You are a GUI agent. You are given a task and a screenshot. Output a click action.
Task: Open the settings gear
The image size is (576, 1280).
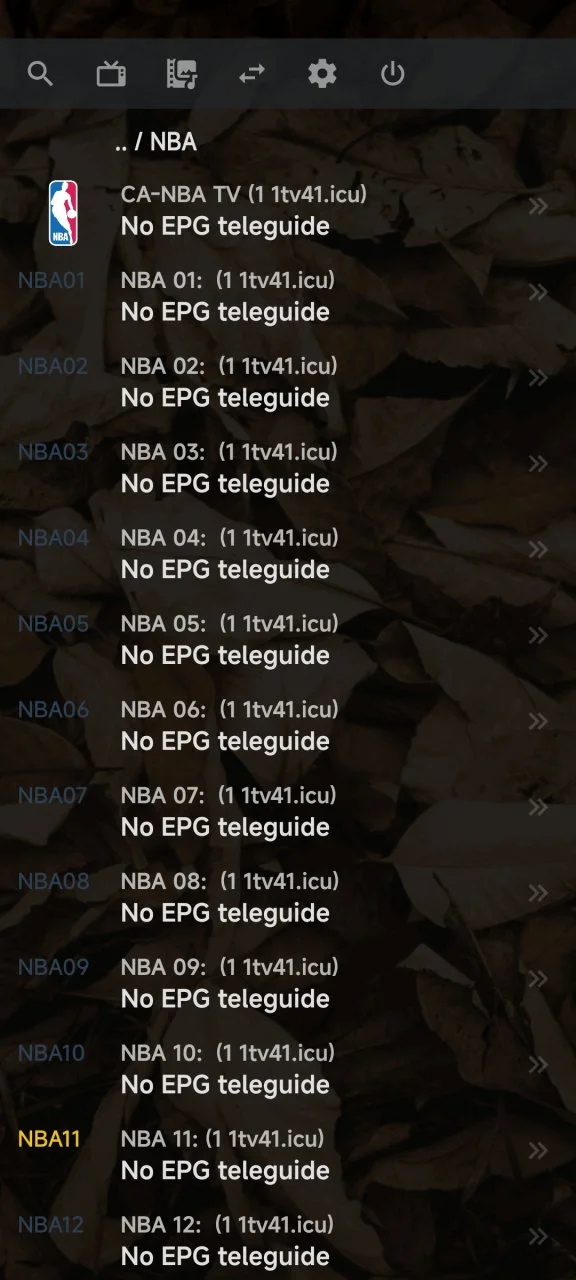[322, 73]
